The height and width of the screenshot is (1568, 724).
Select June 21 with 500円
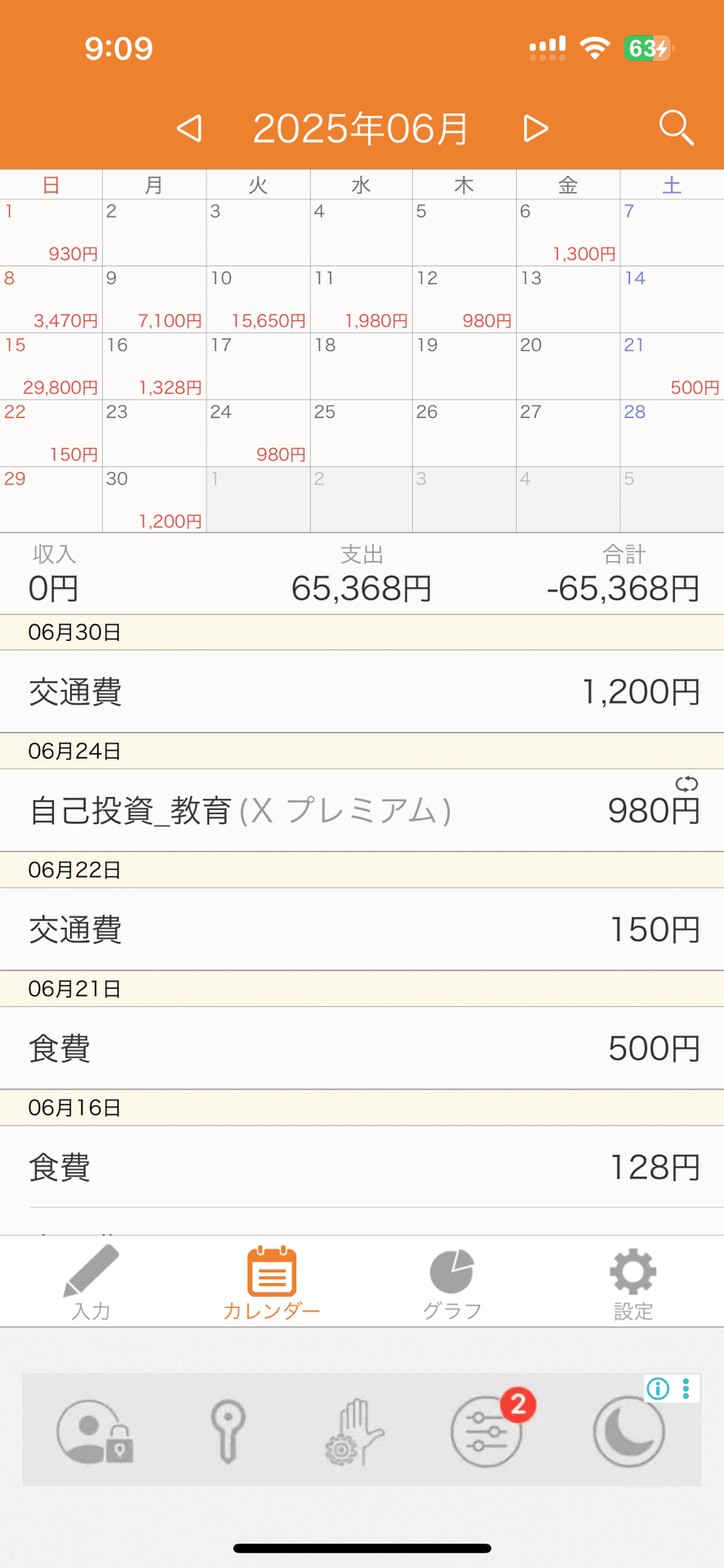pos(672,366)
